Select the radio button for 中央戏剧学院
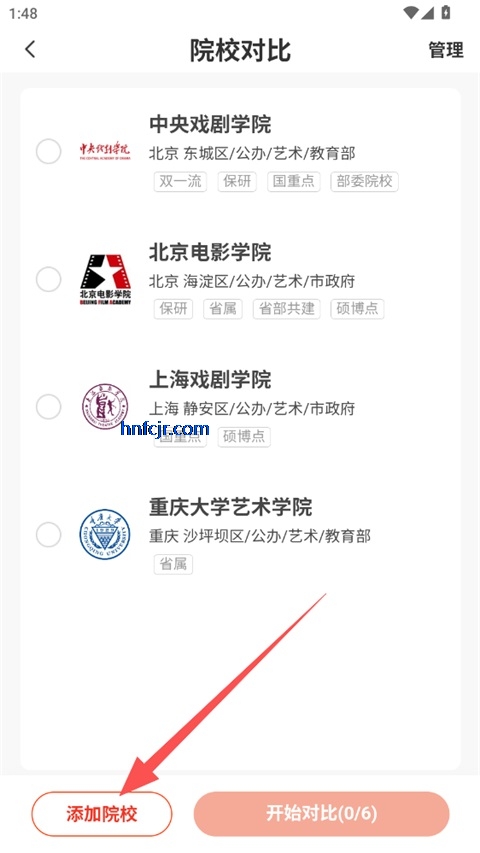Screen dimensions: 480x853 point(48,151)
